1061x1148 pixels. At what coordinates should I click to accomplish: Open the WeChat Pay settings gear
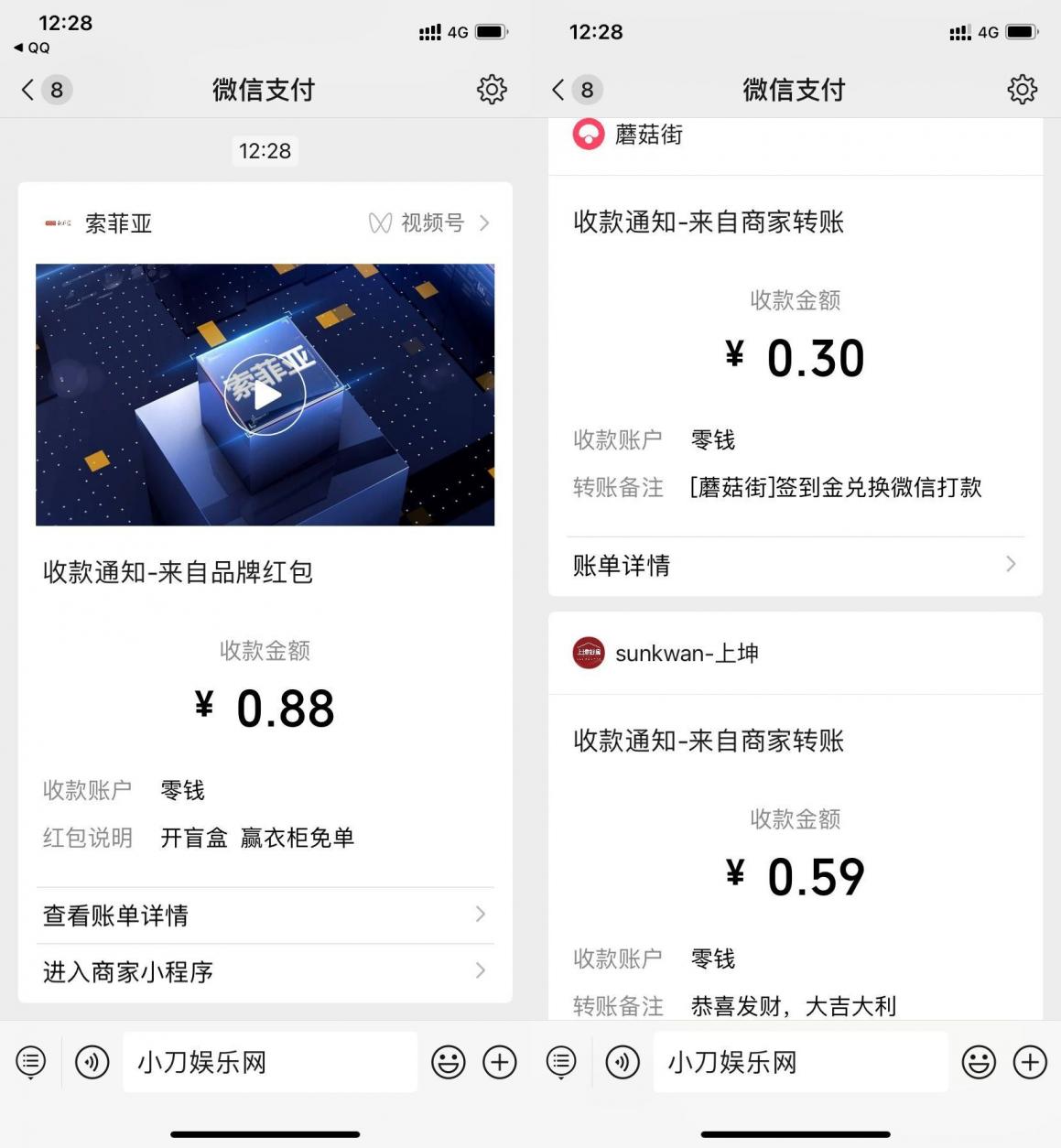(x=492, y=89)
